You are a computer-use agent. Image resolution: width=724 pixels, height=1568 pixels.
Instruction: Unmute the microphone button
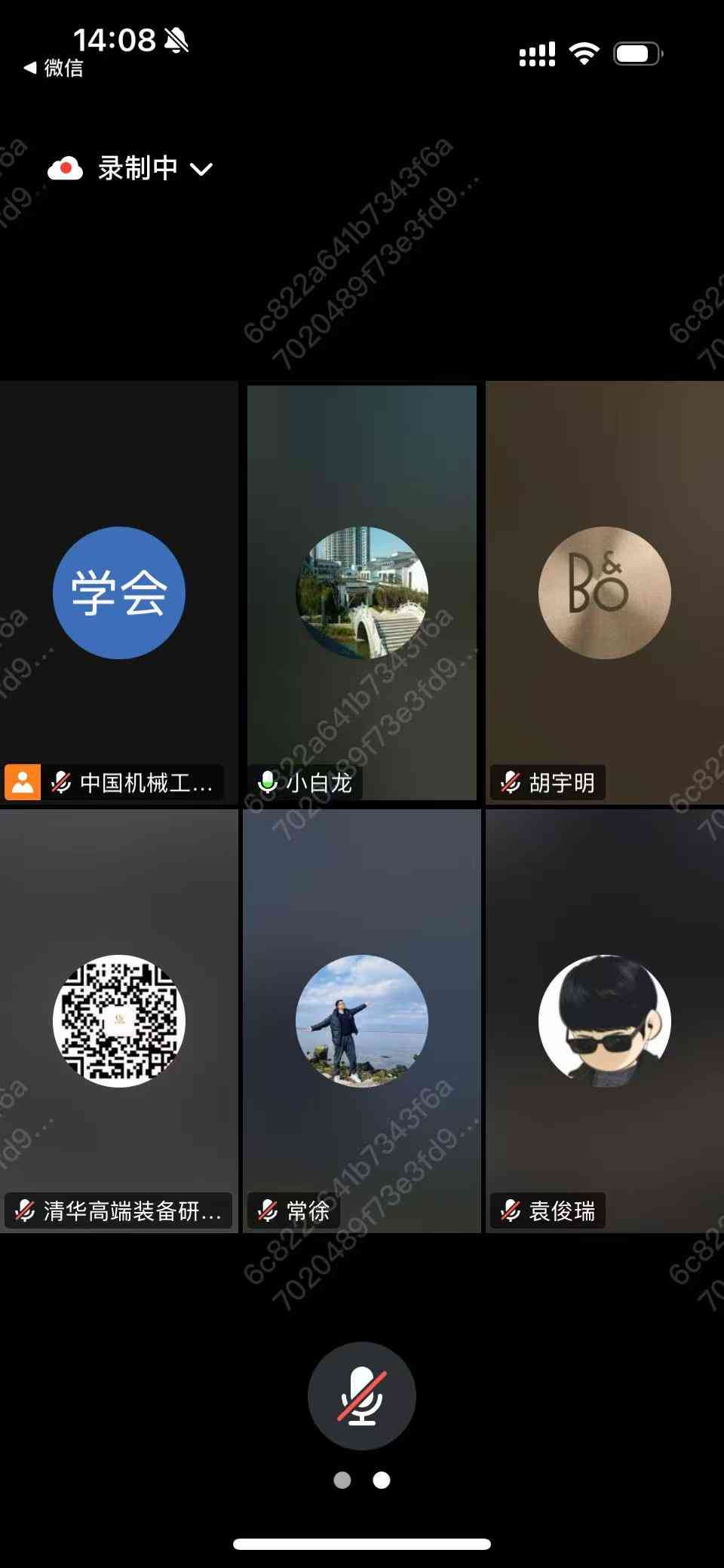[361, 1395]
